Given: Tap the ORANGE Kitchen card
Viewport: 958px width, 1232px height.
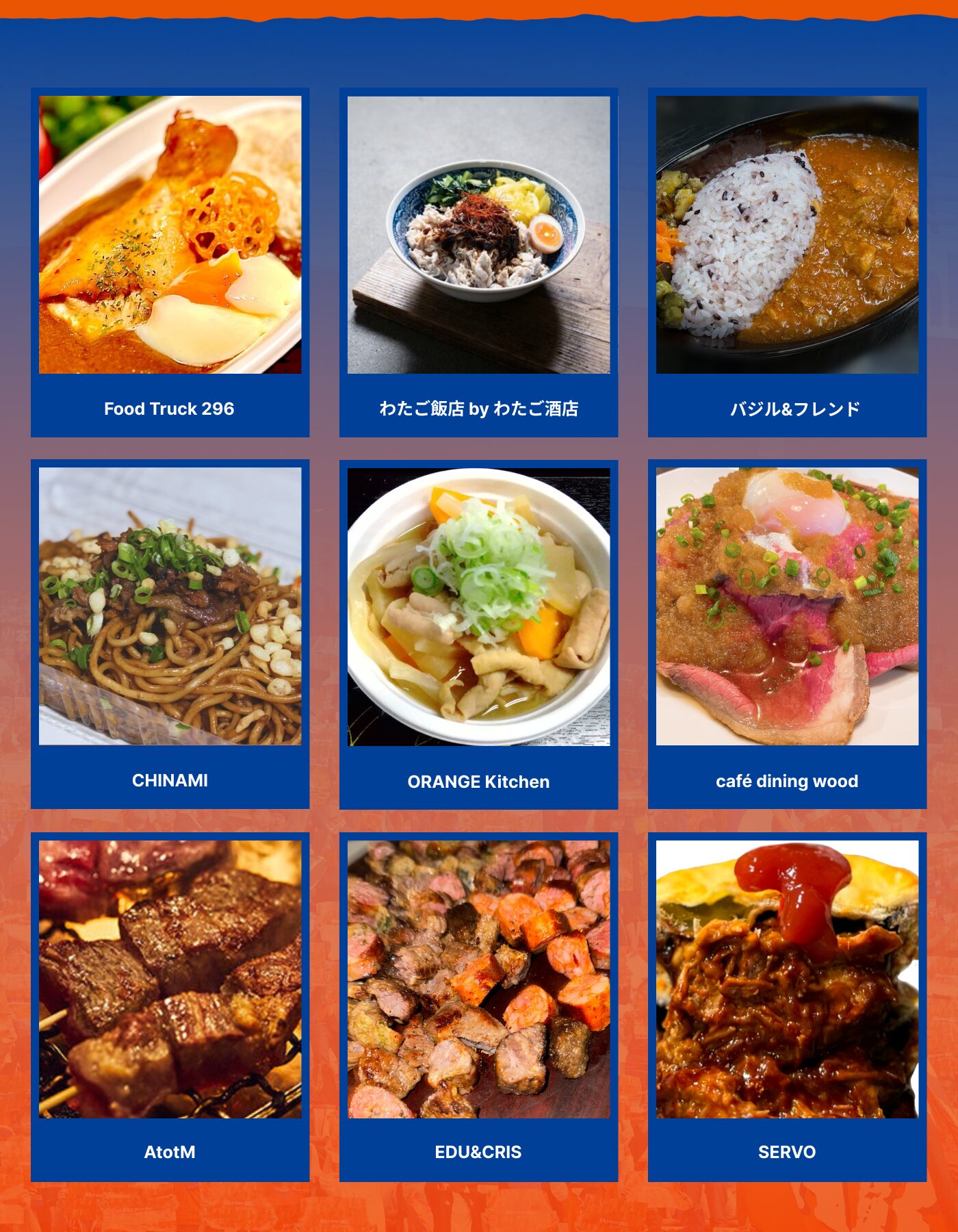Looking at the screenshot, I should (478, 634).
